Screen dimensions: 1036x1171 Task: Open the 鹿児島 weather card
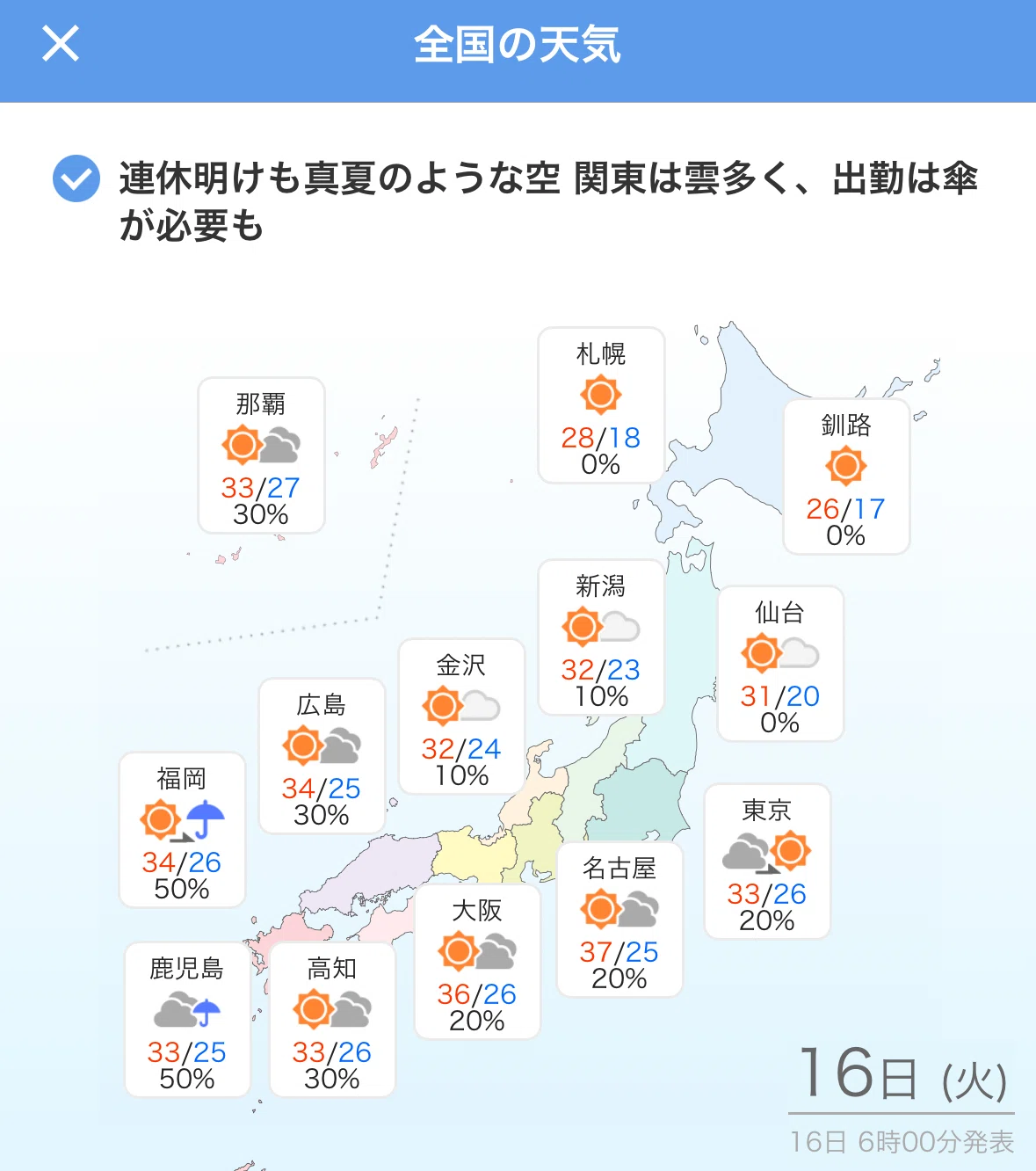(187, 1020)
